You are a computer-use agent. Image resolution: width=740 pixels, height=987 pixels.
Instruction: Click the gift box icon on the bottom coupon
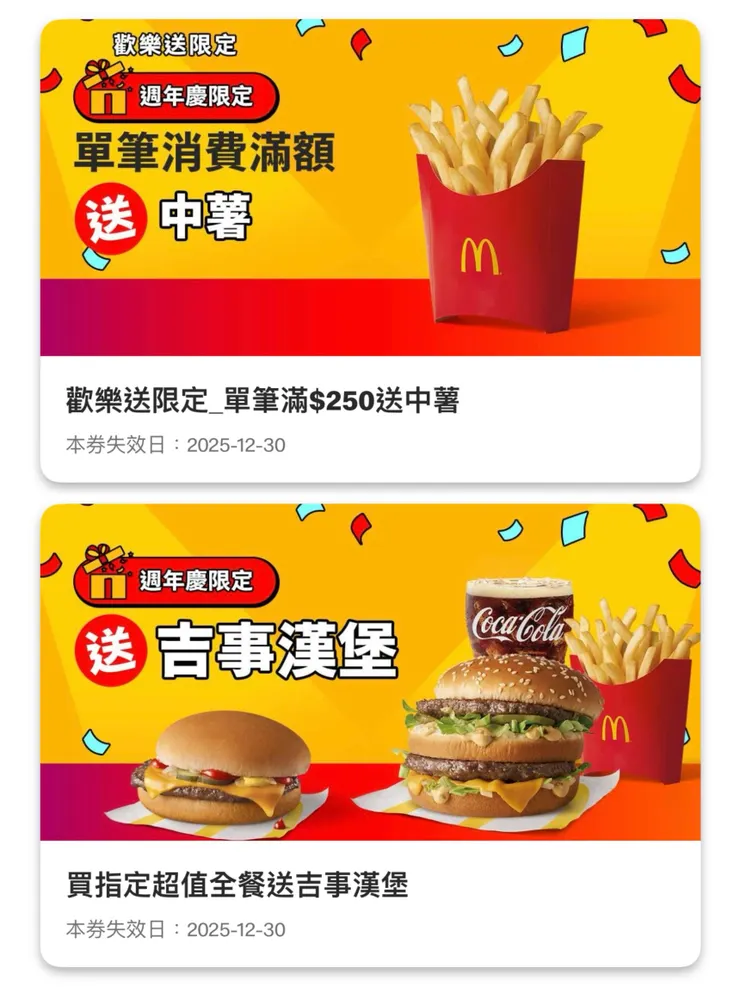click(103, 578)
